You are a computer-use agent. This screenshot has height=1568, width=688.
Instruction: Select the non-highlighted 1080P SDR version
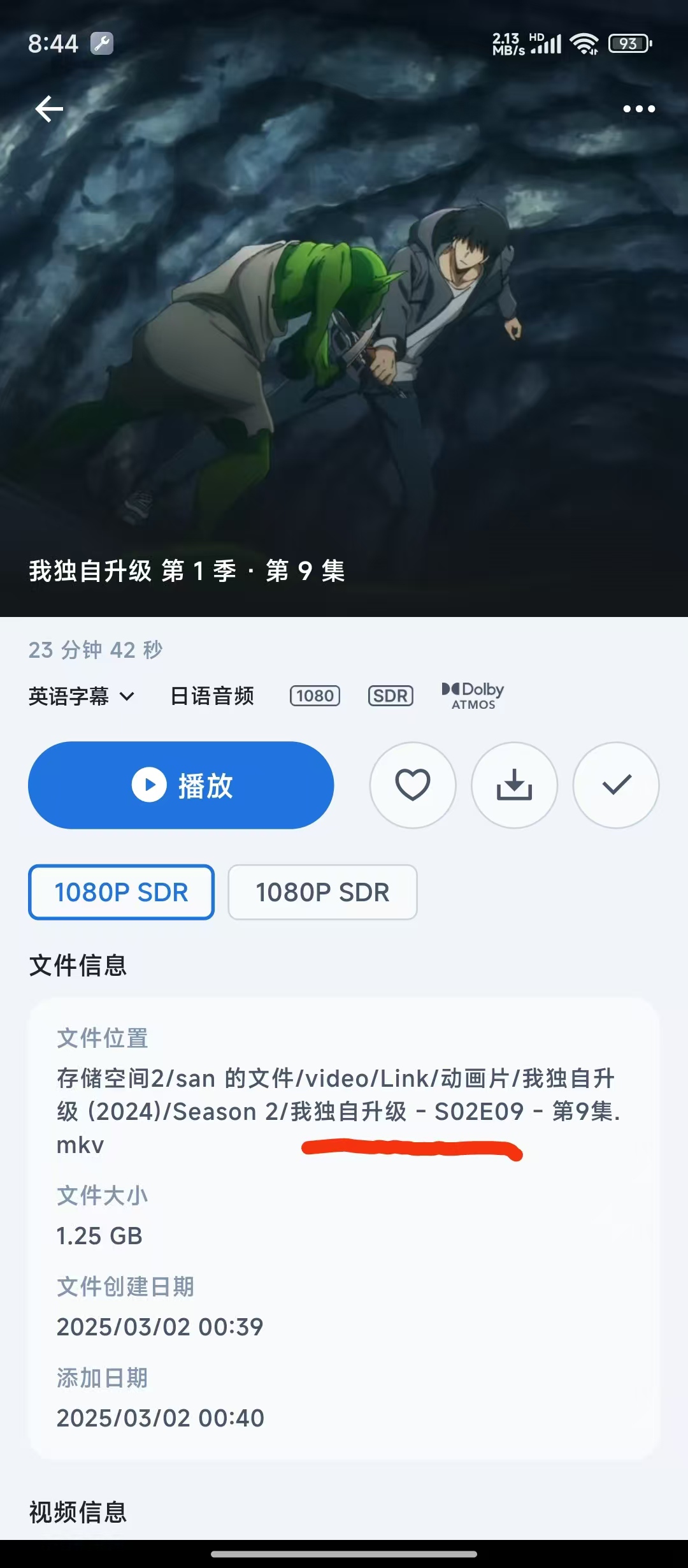pos(322,892)
